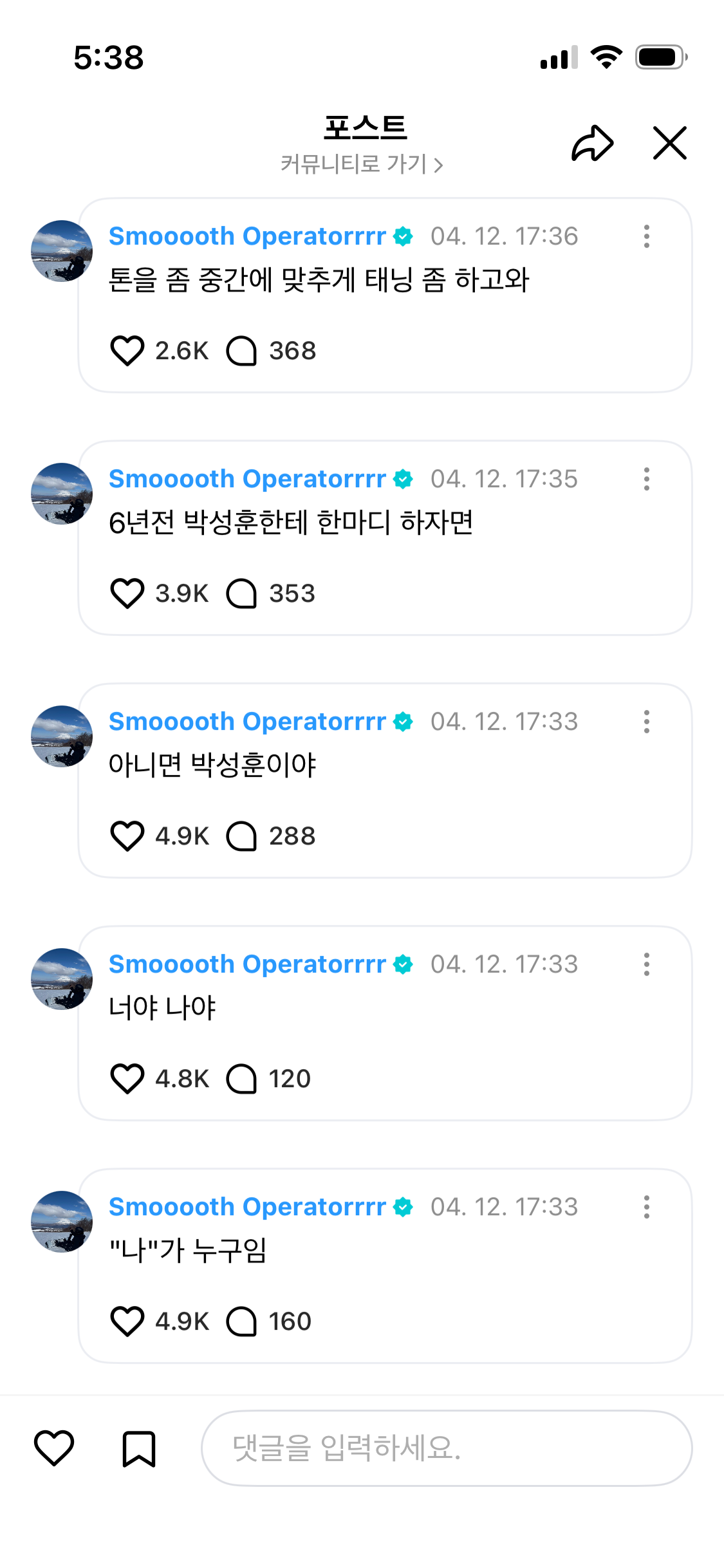Image resolution: width=724 pixels, height=1568 pixels.
Task: Open the three-dot menu on the last post
Action: coord(647,1208)
